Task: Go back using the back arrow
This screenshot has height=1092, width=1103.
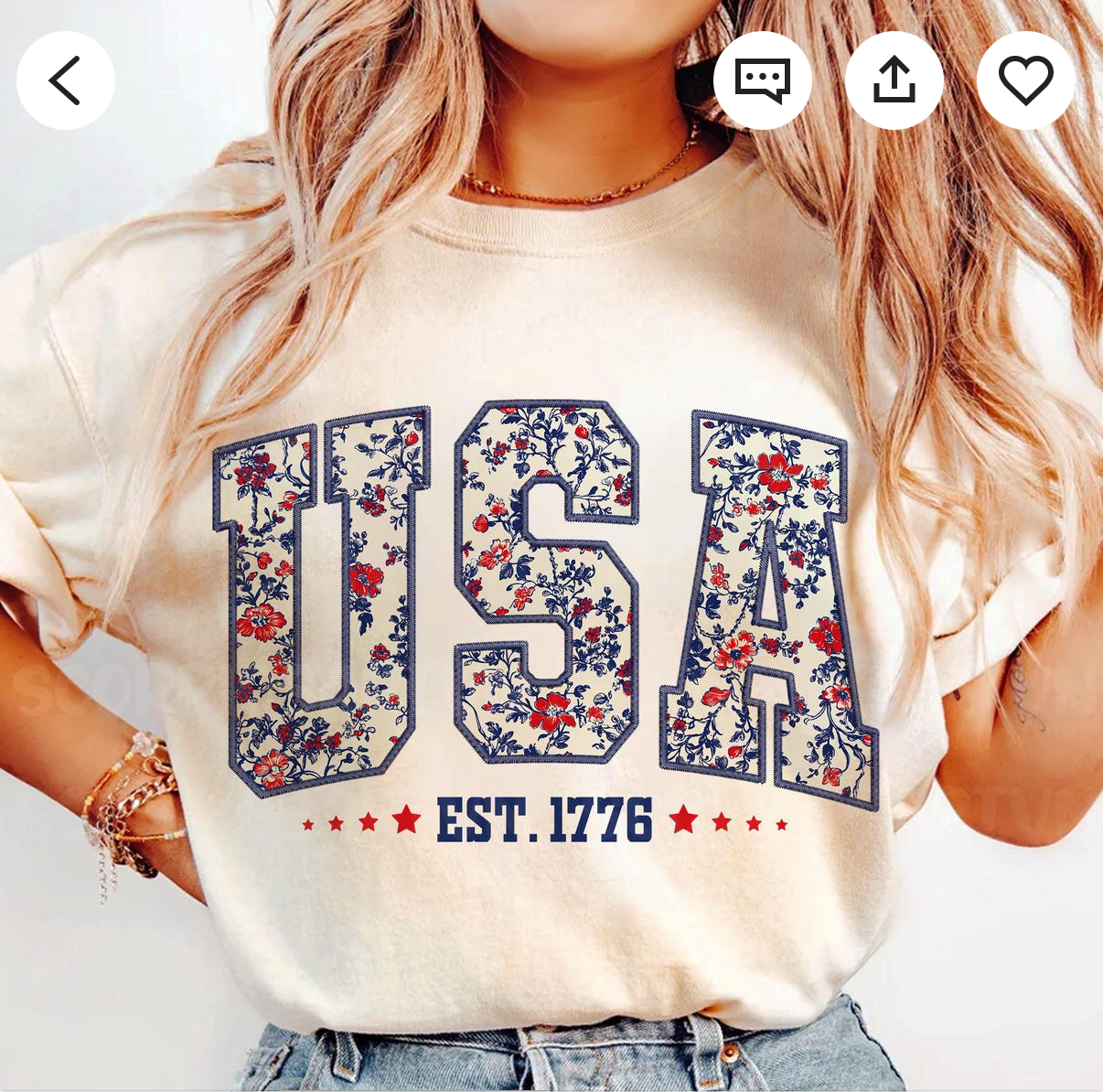Action: tap(66, 80)
